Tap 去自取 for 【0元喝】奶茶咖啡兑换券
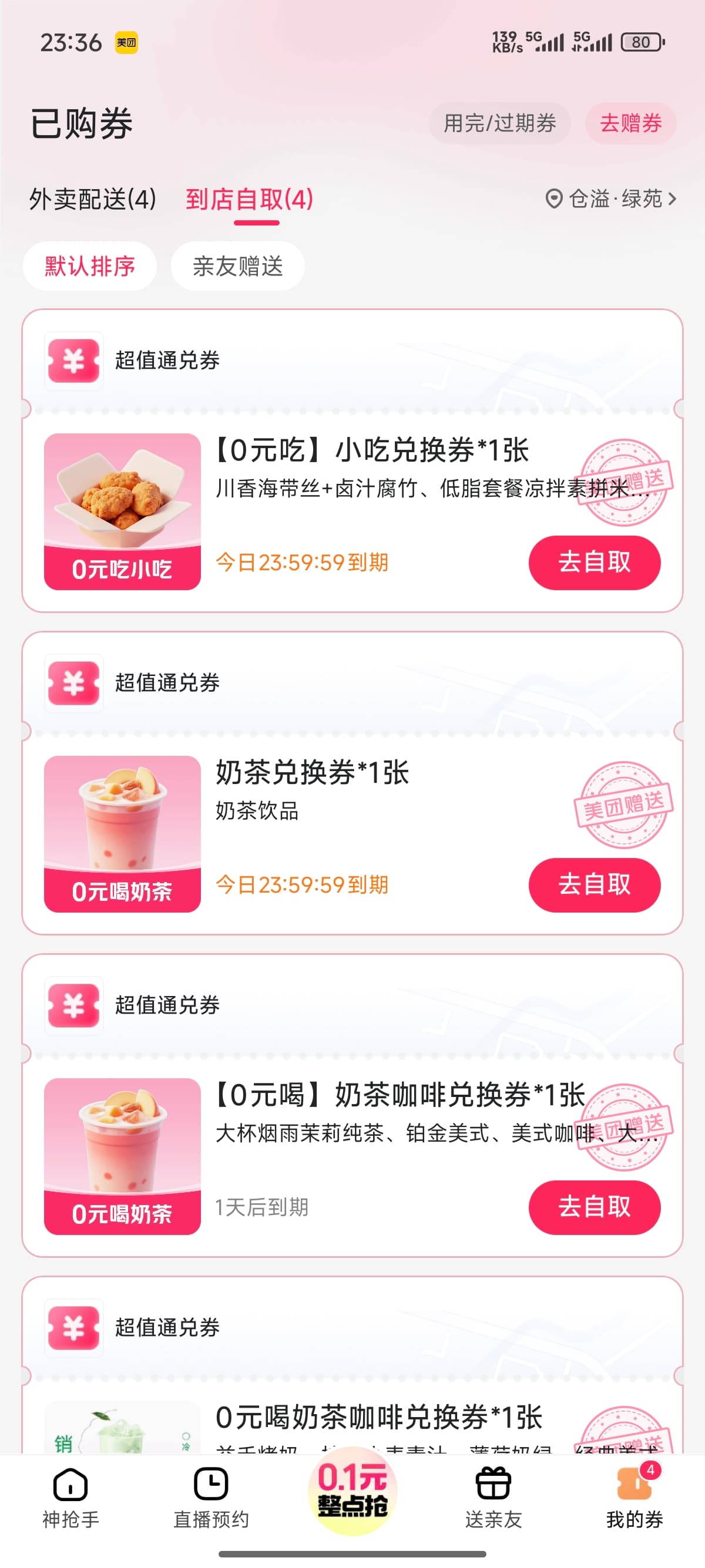This screenshot has height=1568, width=705. pos(594,1207)
